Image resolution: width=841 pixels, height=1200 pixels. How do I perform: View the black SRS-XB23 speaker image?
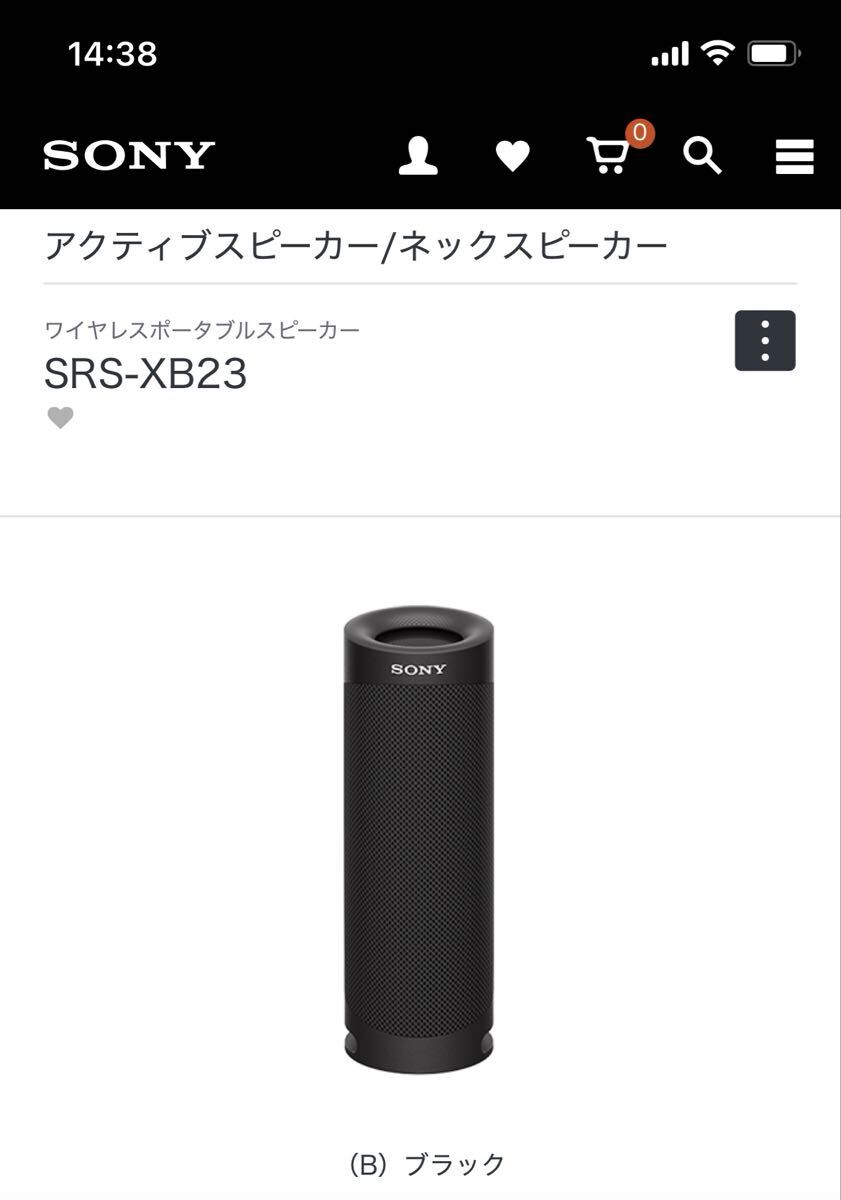[x=419, y=838]
